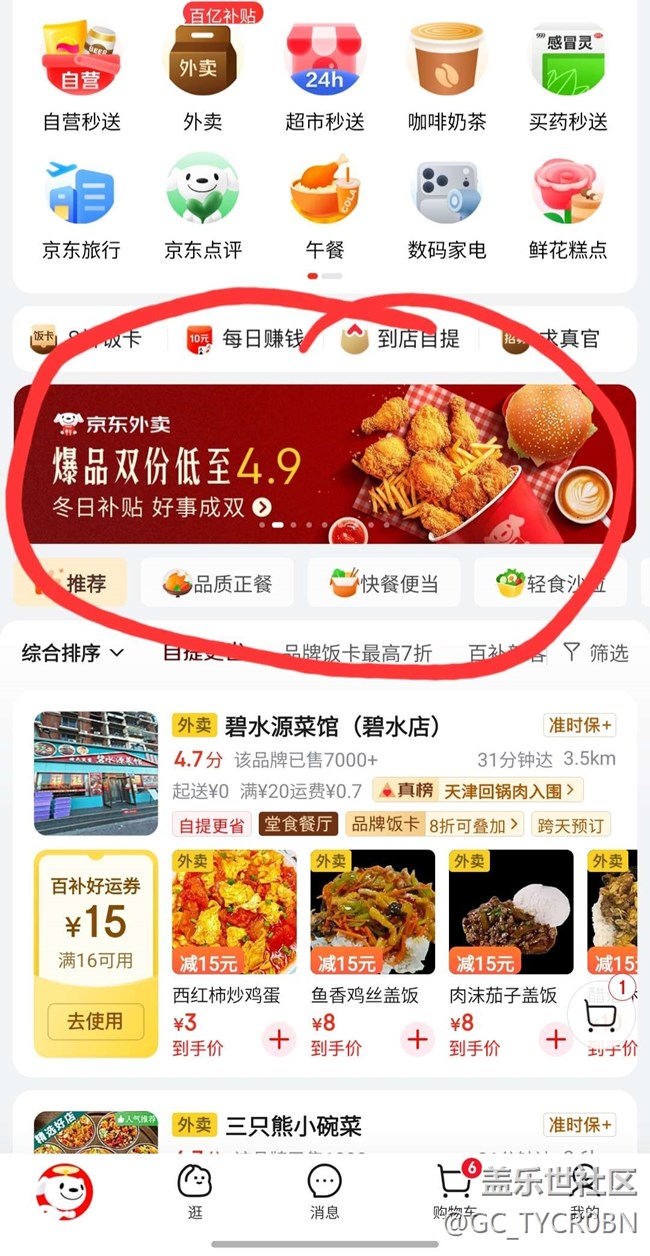
Task: Open 碧水源菜馆（碧水店） restaurant
Action: tap(306, 725)
